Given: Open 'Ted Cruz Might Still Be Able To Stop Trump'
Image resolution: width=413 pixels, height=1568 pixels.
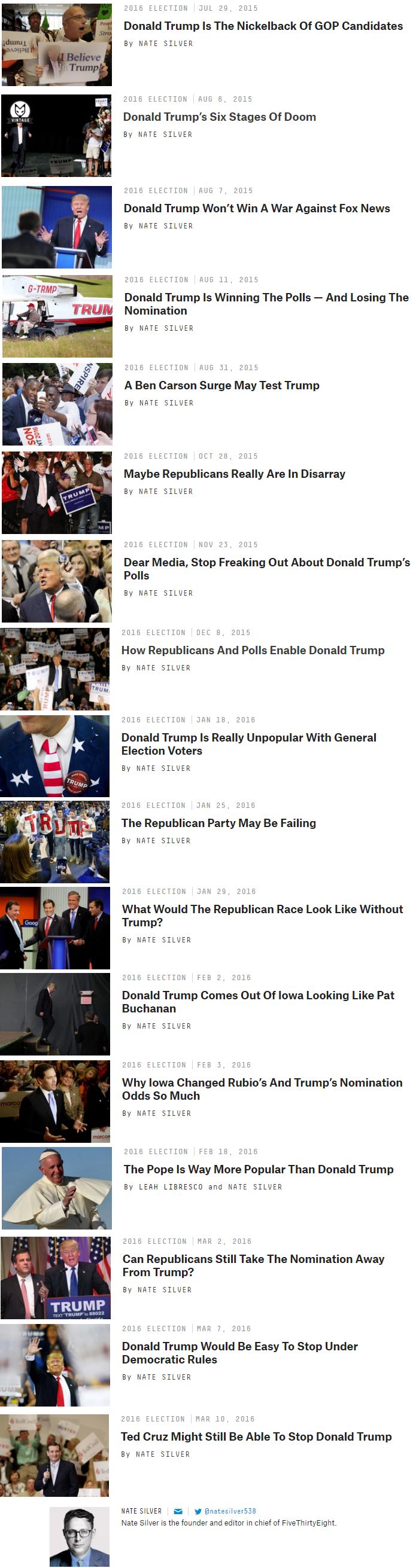Looking at the screenshot, I should [256, 1436].
